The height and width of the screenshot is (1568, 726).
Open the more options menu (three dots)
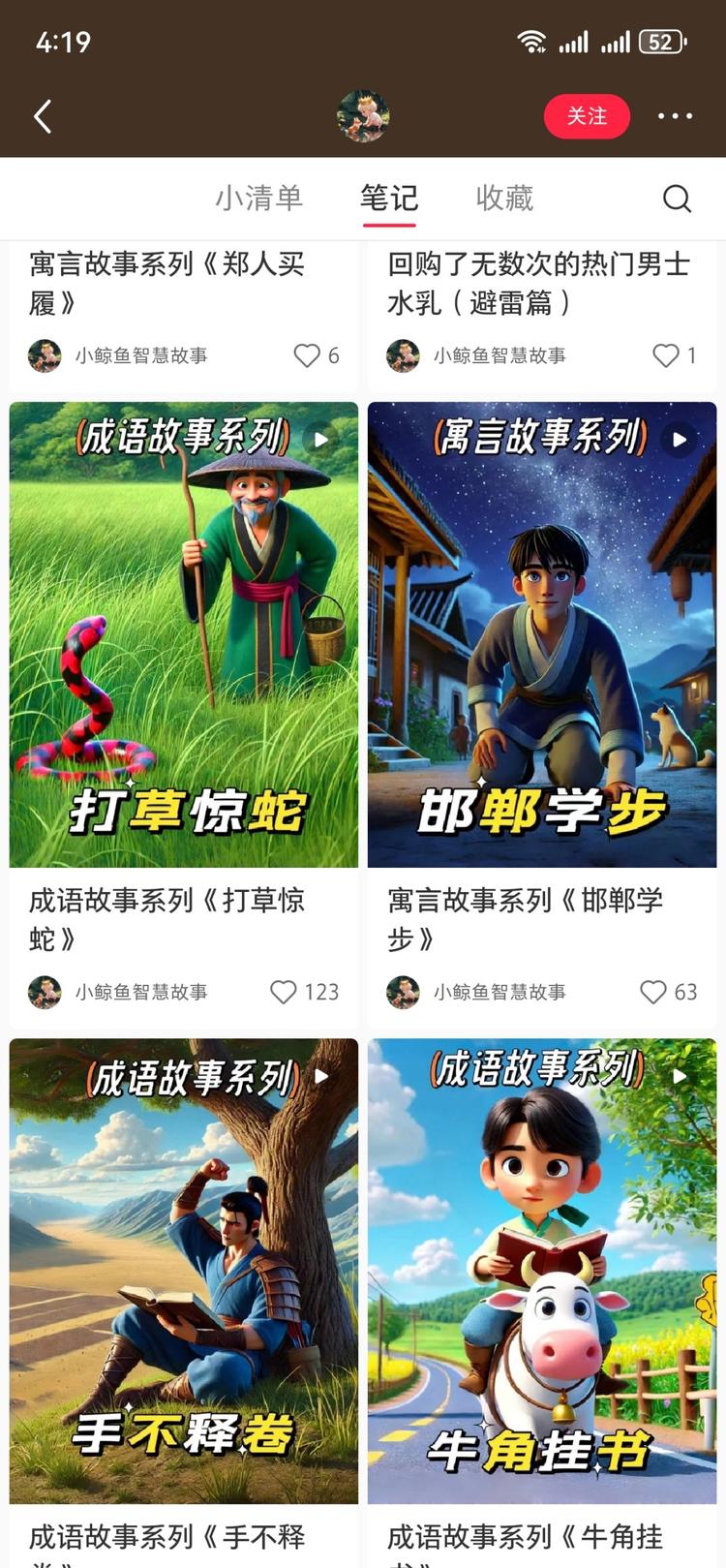(x=674, y=115)
